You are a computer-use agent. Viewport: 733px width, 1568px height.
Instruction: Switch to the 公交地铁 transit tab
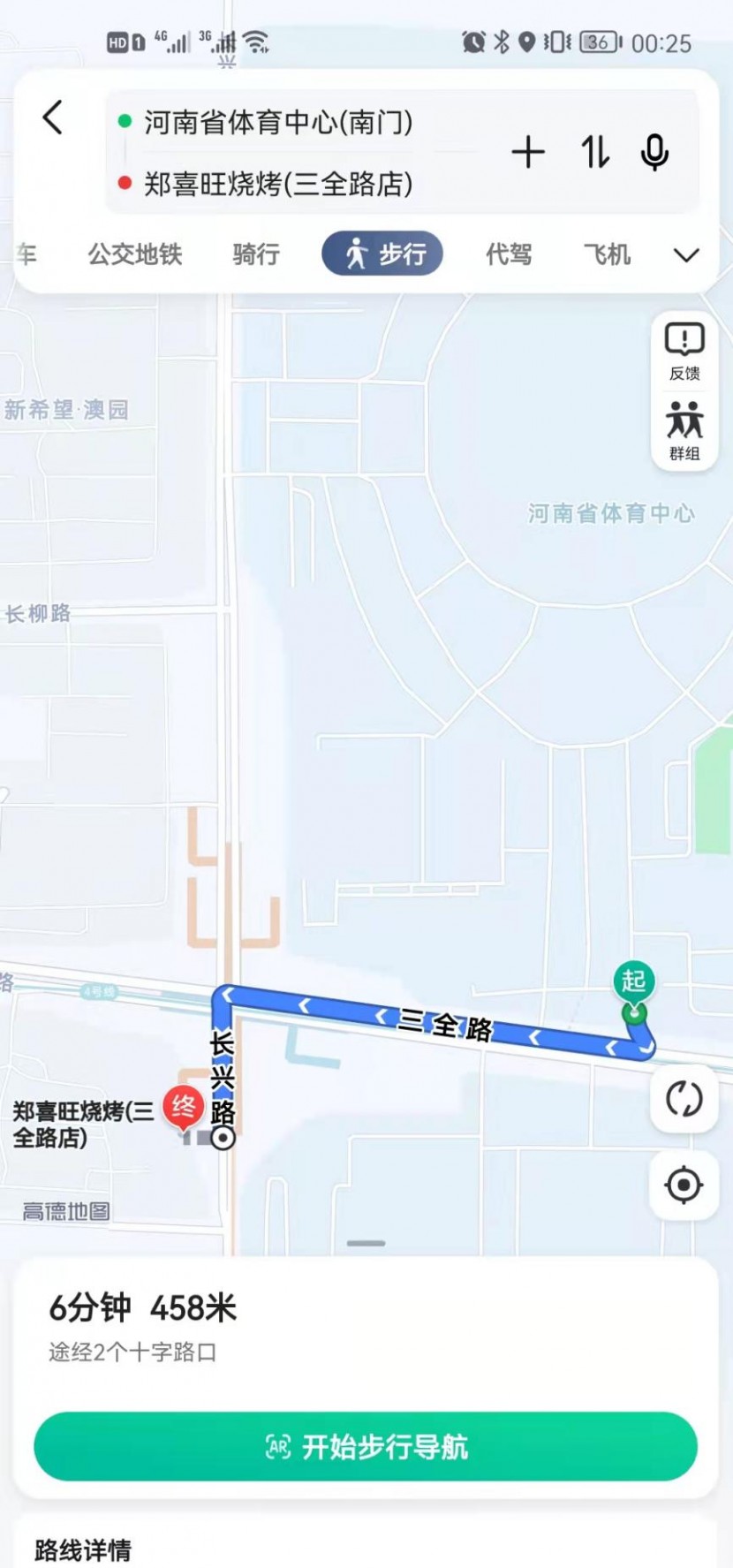(x=134, y=254)
